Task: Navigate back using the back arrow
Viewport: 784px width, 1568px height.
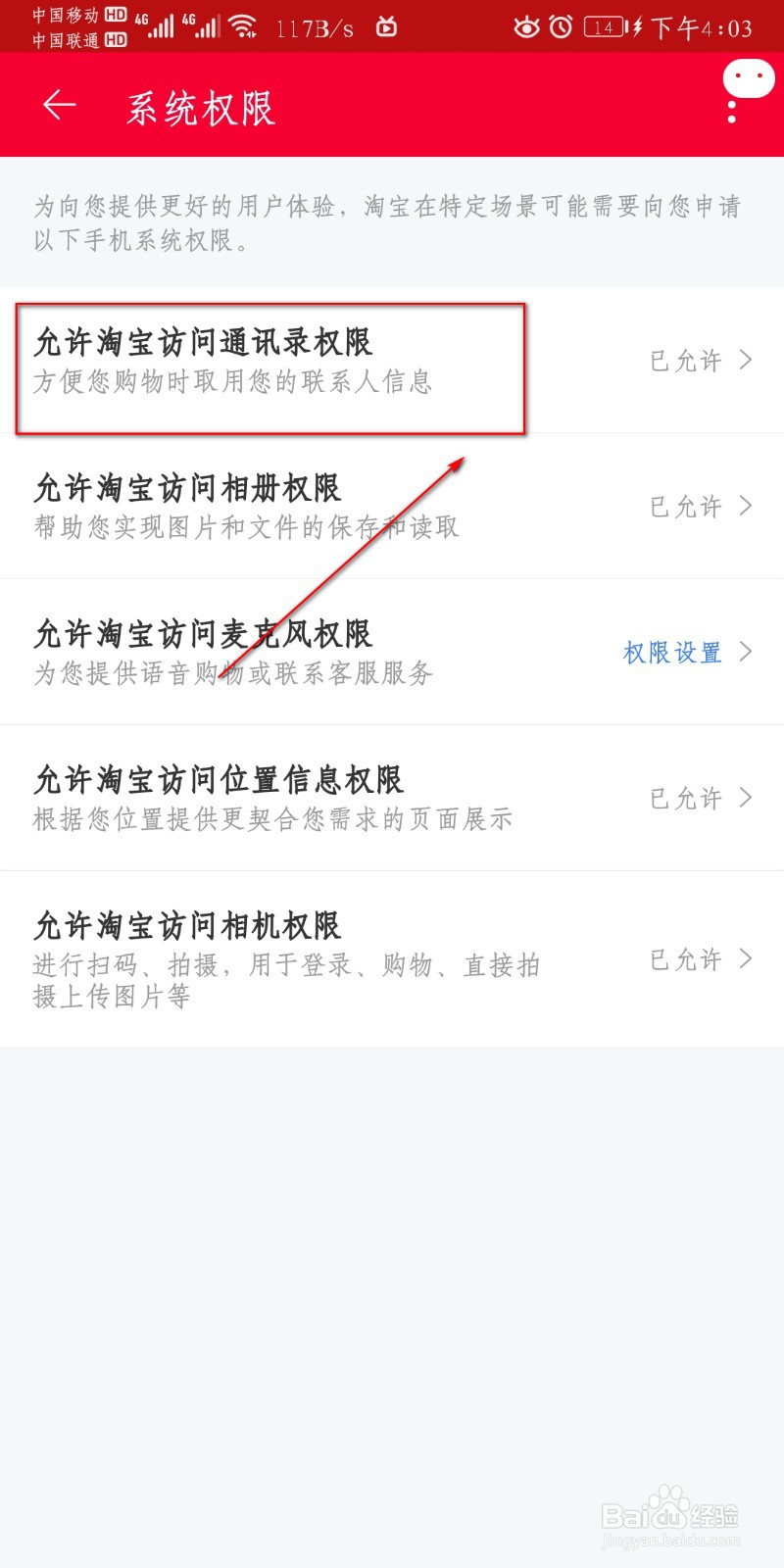Action: (x=59, y=105)
